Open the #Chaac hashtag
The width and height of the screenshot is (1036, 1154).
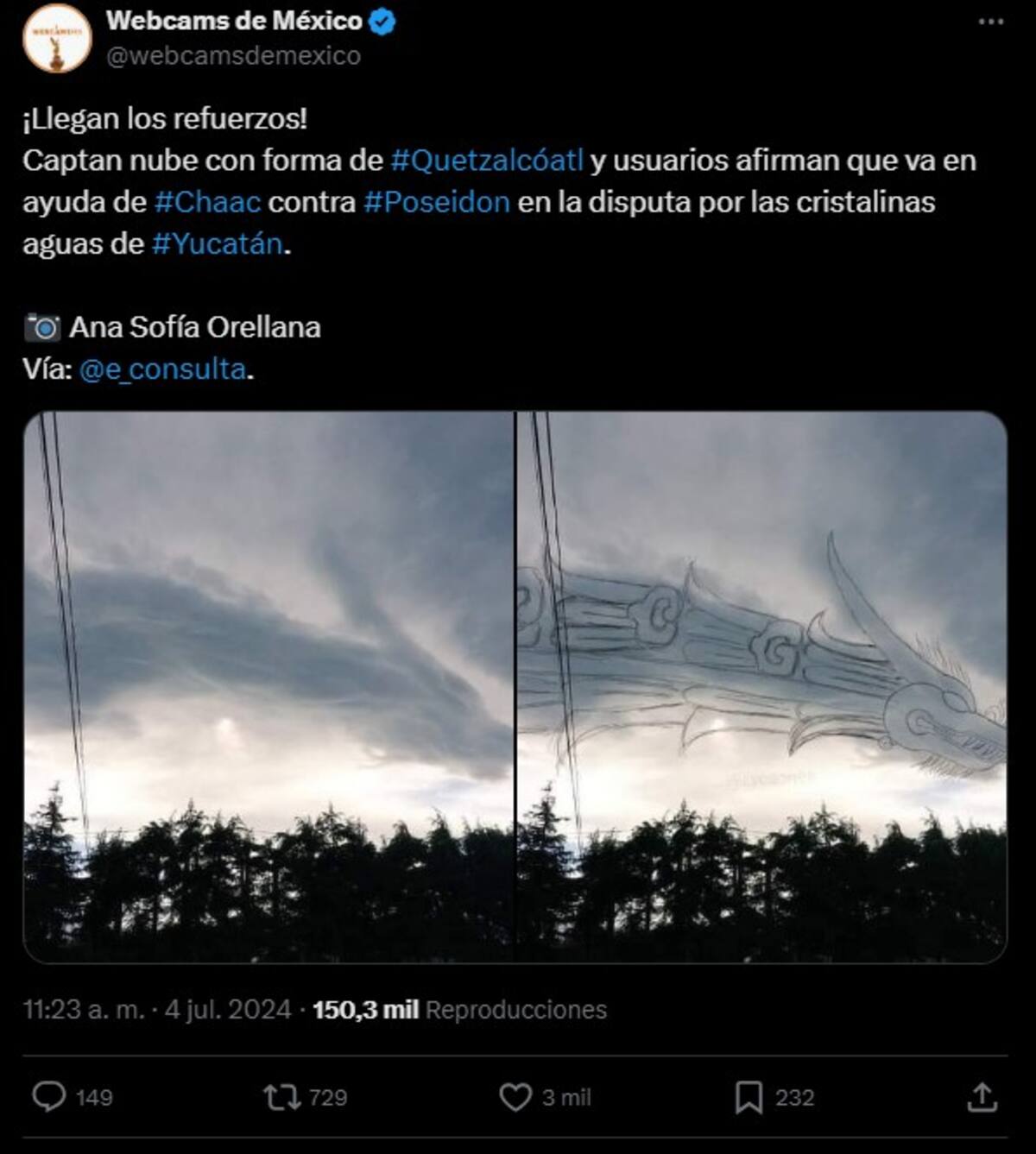pos(207,202)
